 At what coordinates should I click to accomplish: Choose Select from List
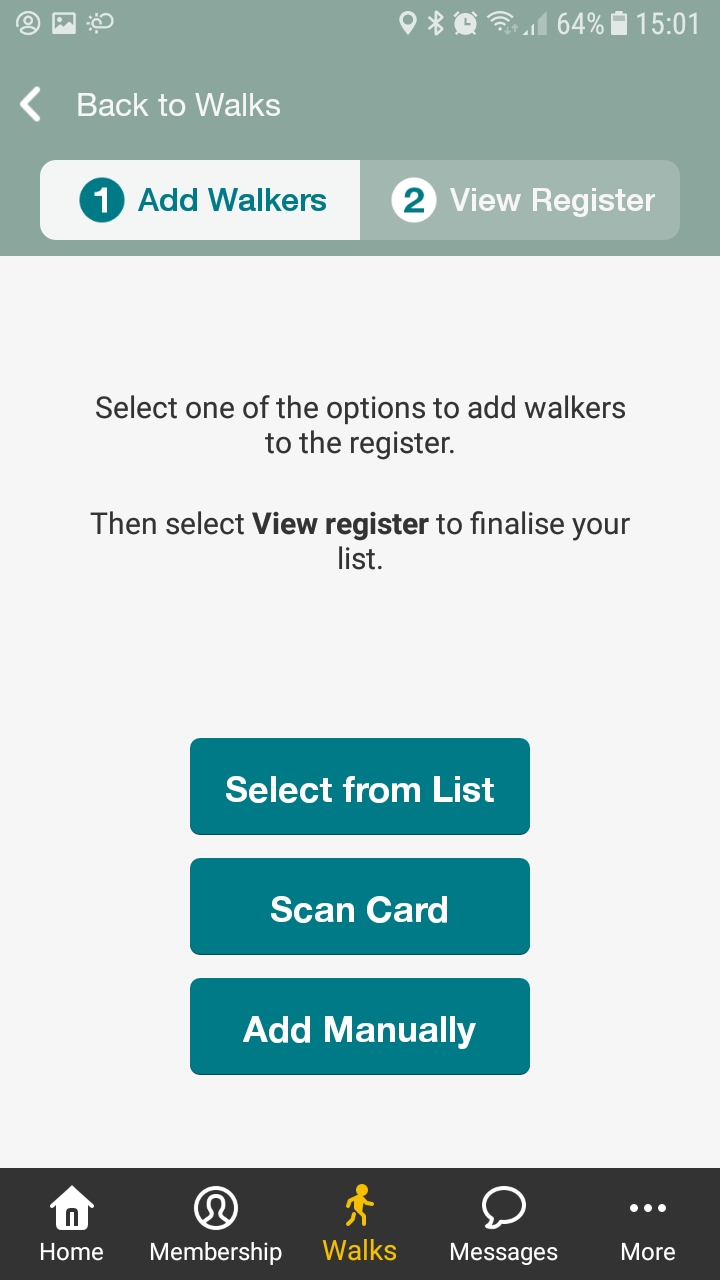click(360, 787)
